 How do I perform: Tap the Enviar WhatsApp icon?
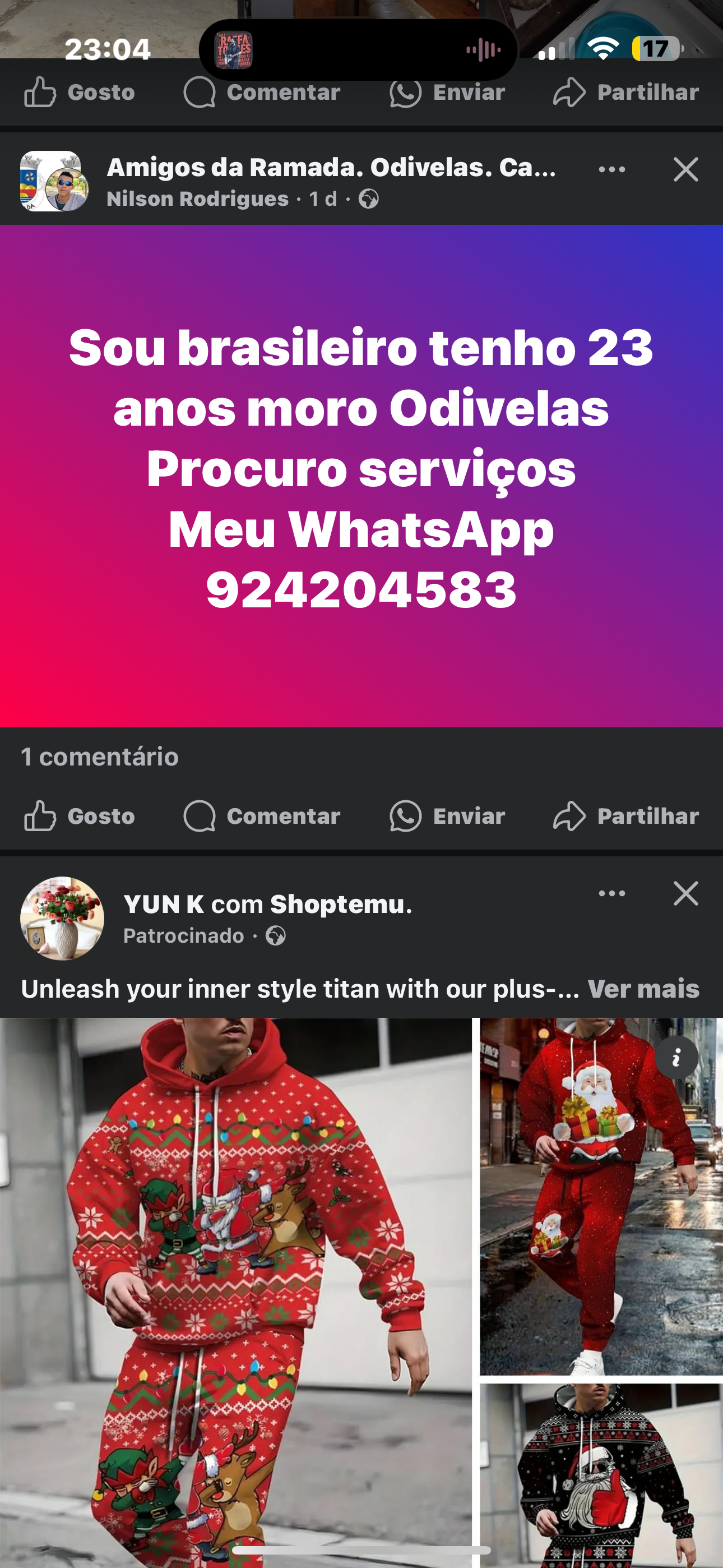[x=406, y=92]
